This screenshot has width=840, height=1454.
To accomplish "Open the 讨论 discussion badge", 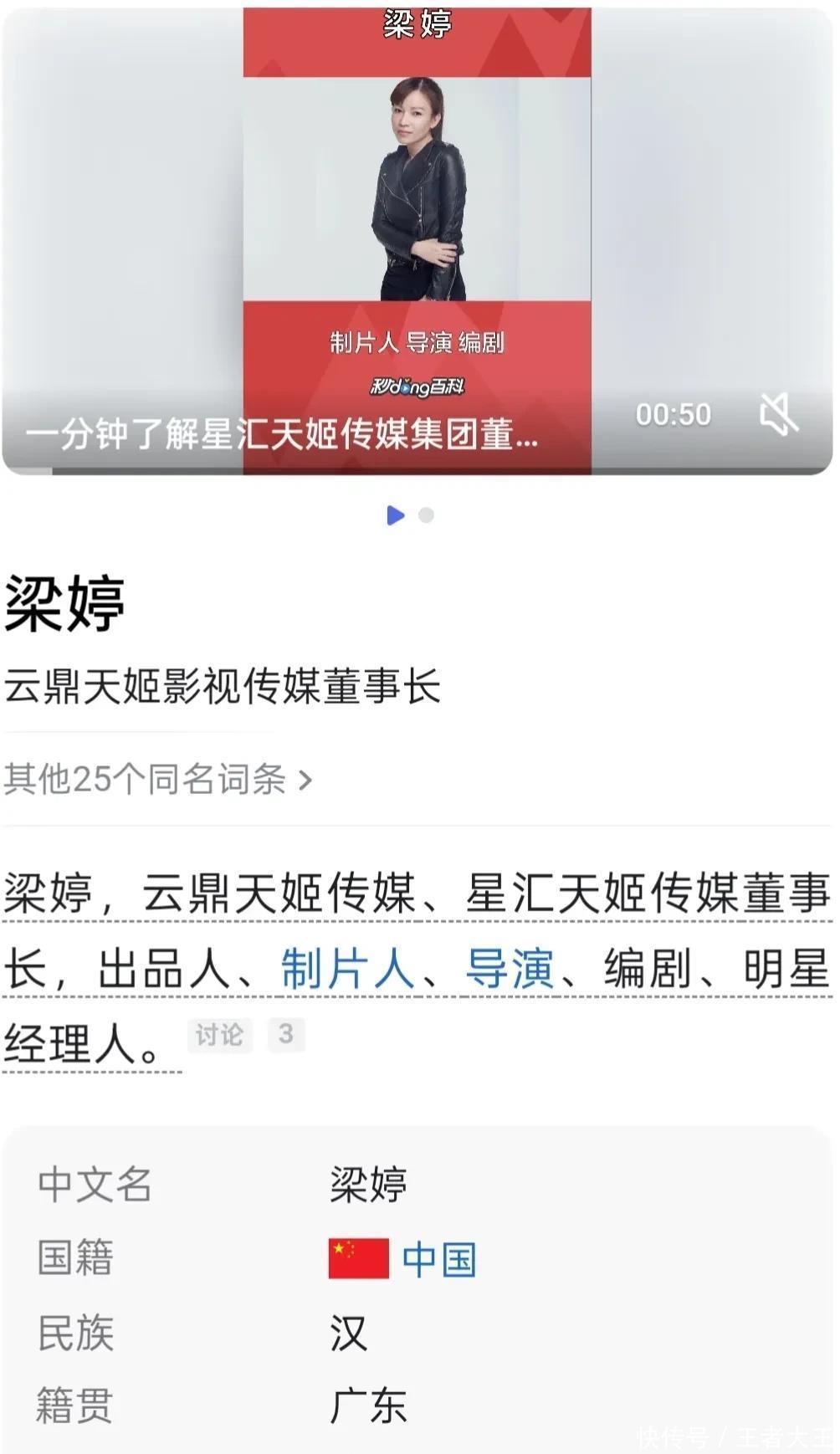I will coord(219,1035).
